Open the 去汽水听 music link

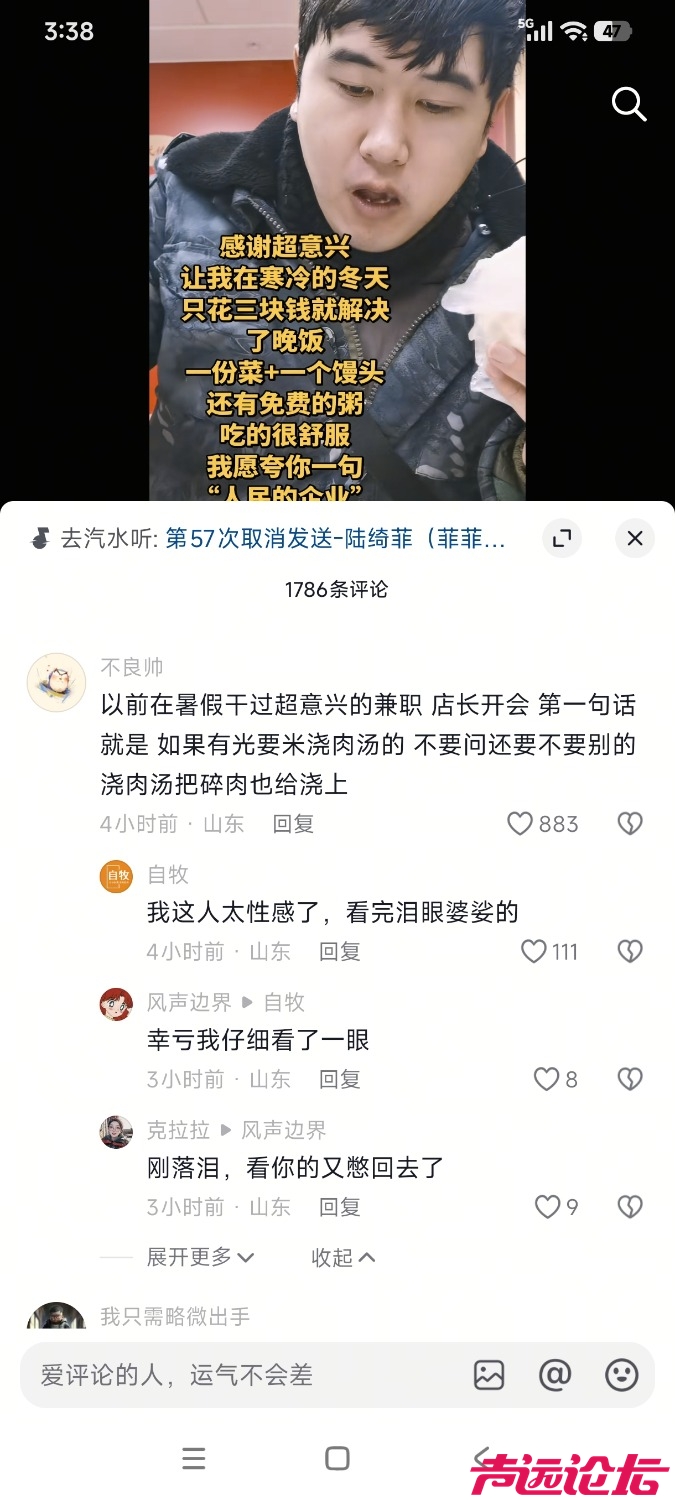[x=334, y=539]
